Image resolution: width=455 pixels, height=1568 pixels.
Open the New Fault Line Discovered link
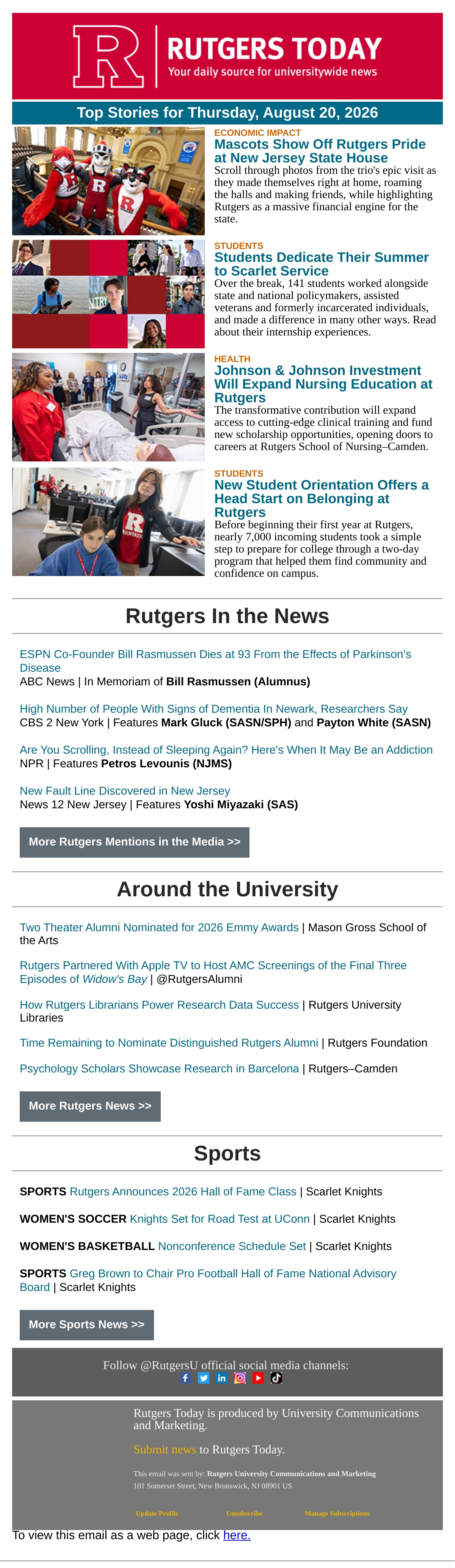(x=125, y=791)
